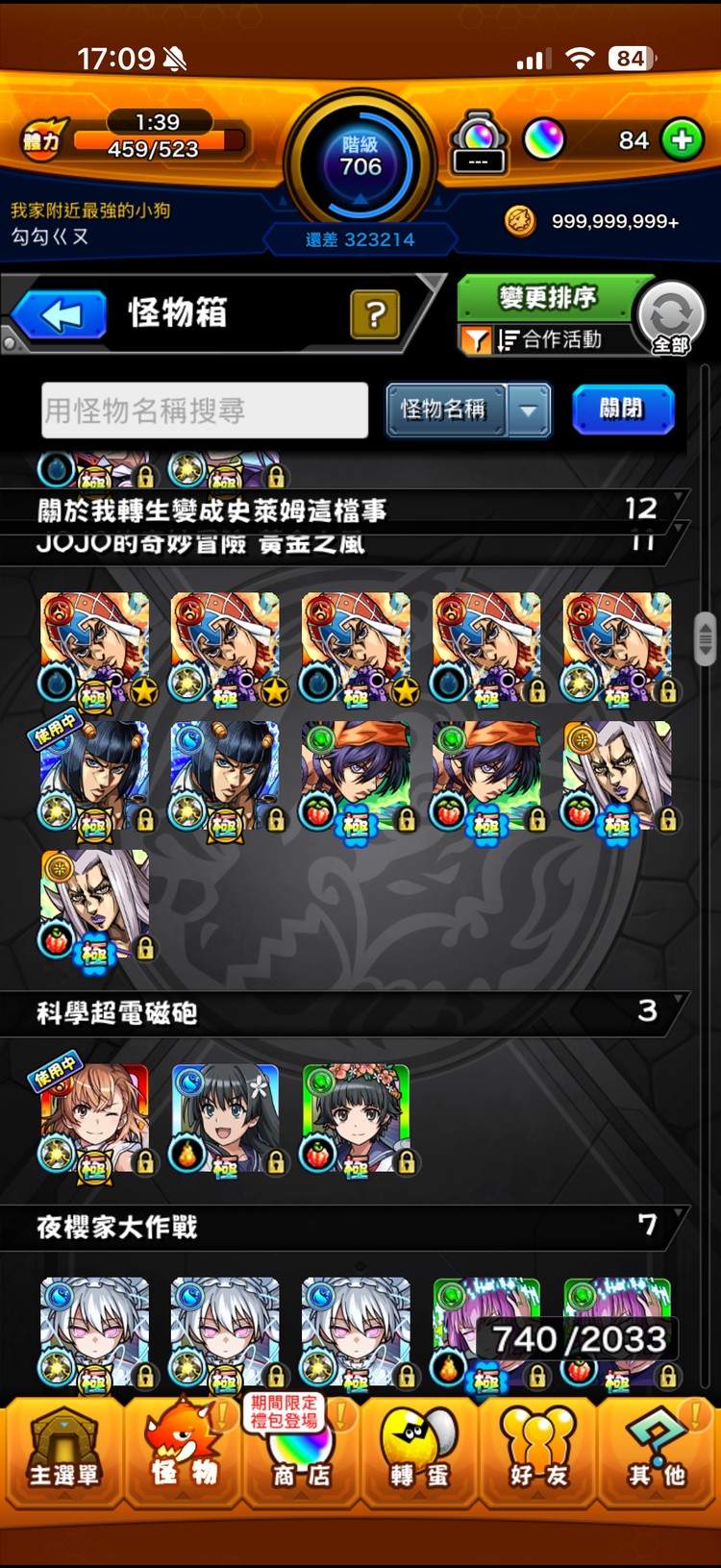Close the search bar with 關閉
Viewport: 721px width, 1568px height.
[623, 409]
